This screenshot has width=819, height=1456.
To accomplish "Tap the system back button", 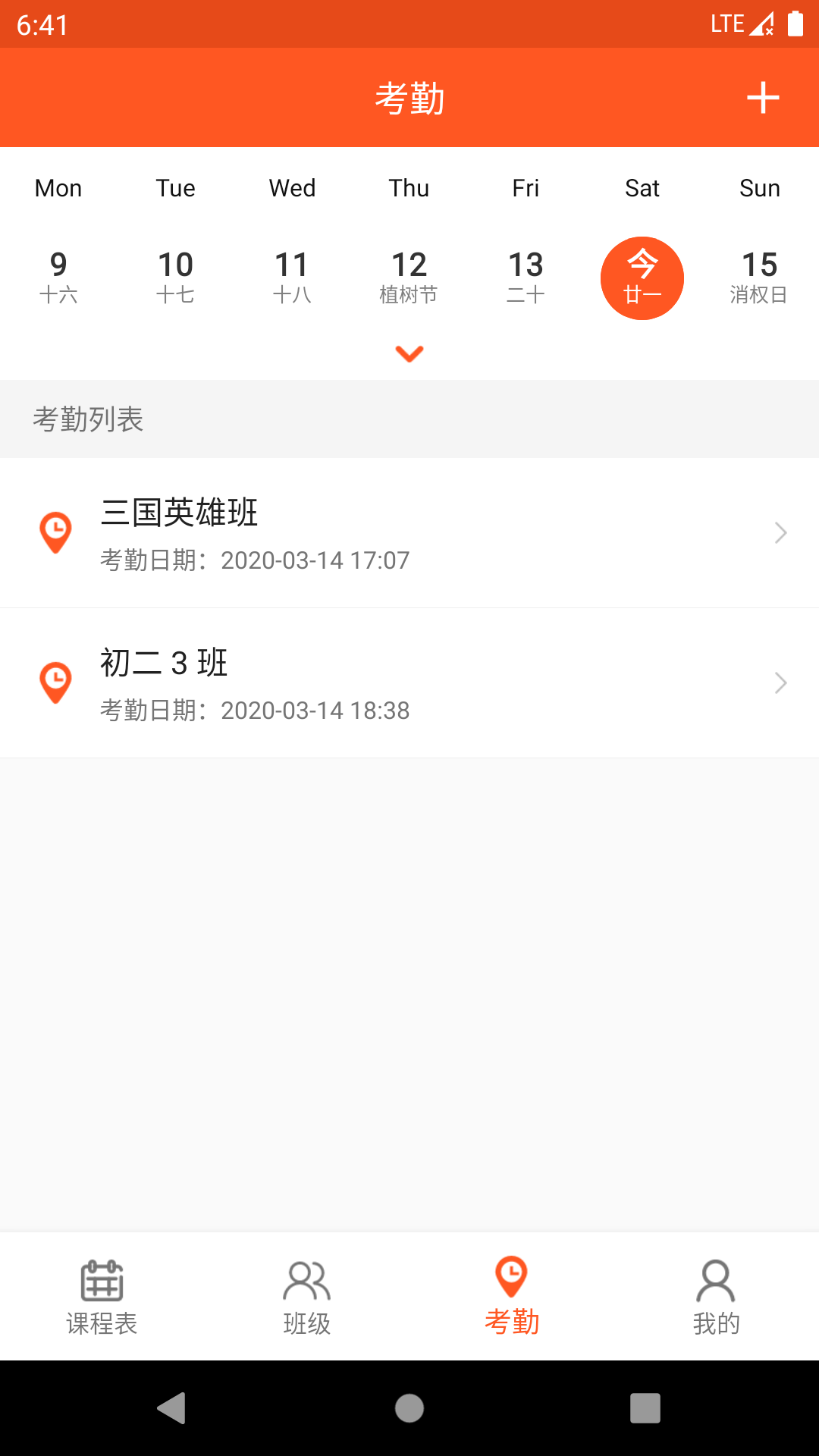I will pos(172,1408).
